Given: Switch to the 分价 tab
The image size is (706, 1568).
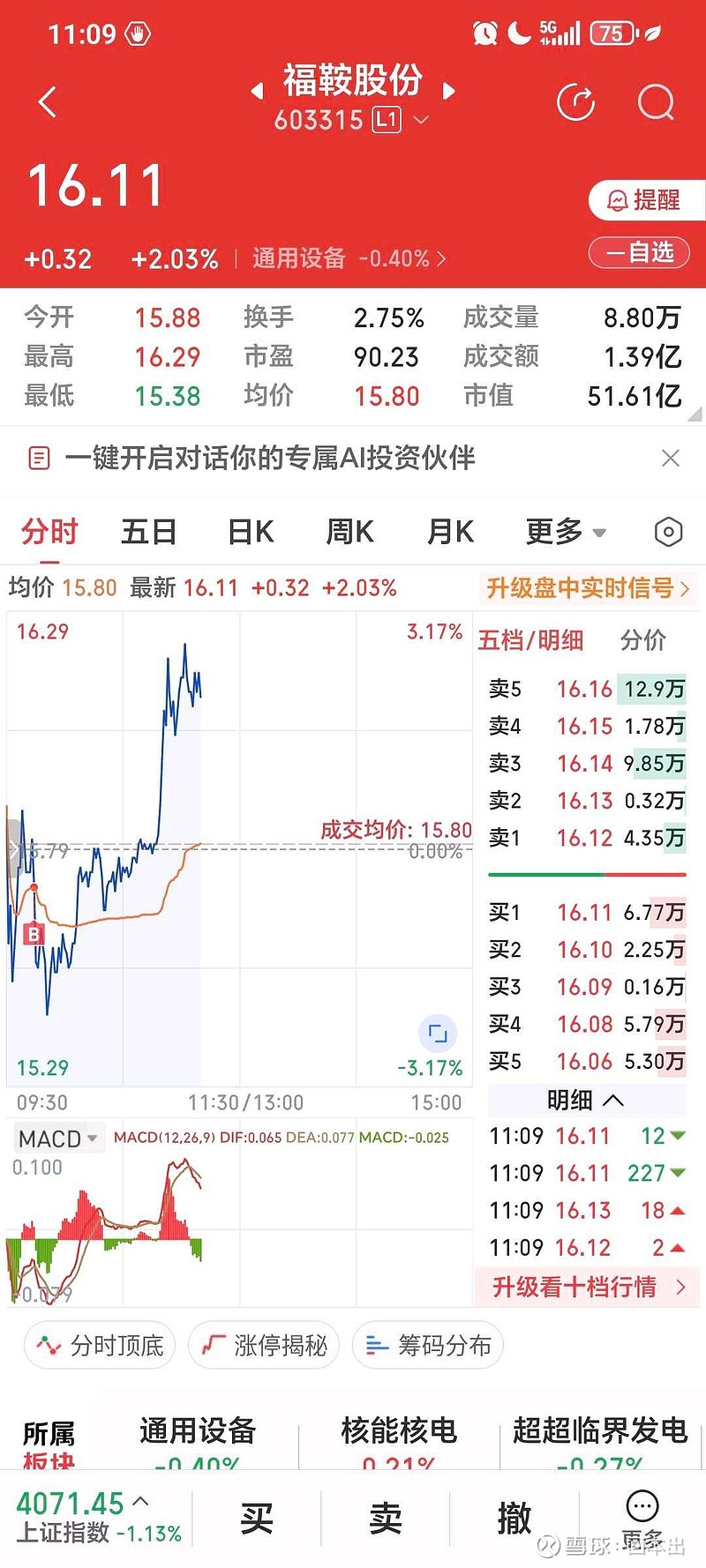Looking at the screenshot, I should tap(642, 640).
